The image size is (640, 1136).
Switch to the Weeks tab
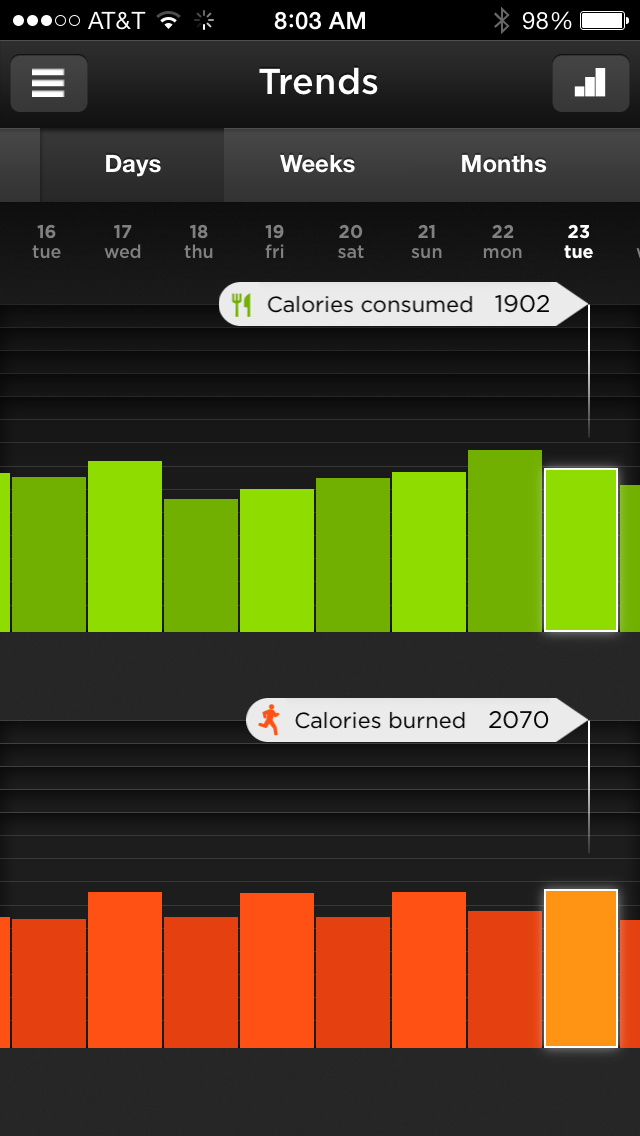coord(317,164)
